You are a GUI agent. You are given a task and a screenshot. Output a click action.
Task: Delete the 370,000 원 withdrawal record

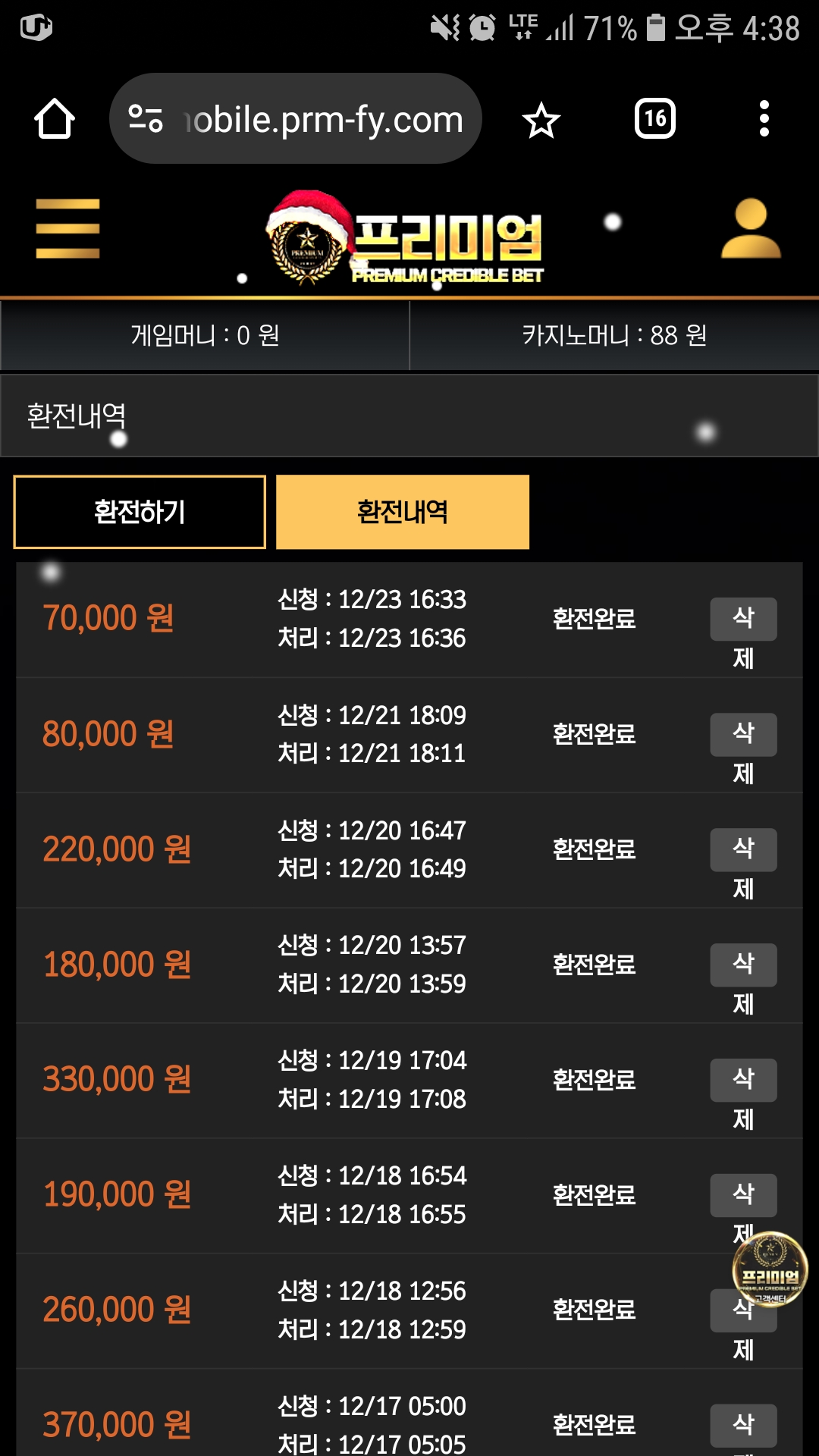[x=743, y=1426]
